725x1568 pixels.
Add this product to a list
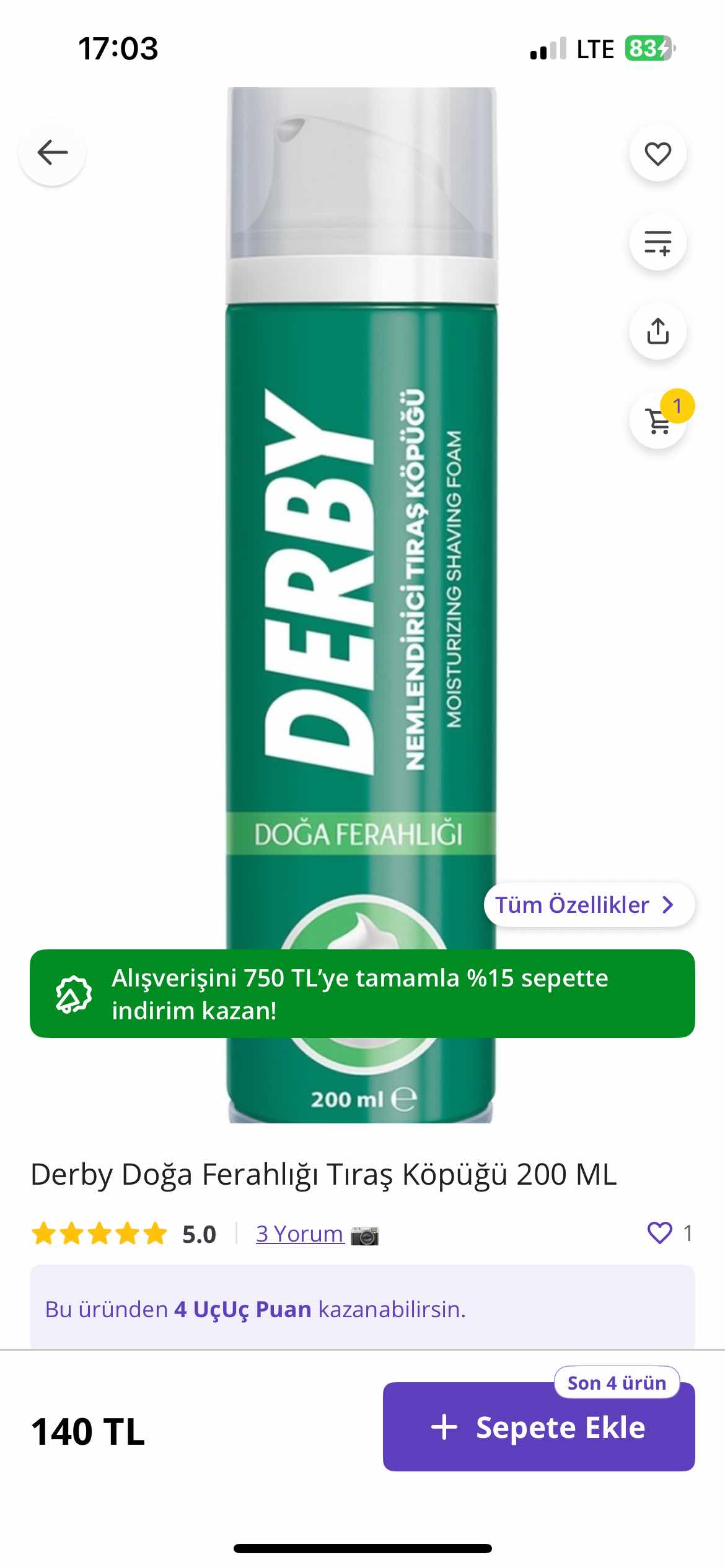[x=657, y=242]
